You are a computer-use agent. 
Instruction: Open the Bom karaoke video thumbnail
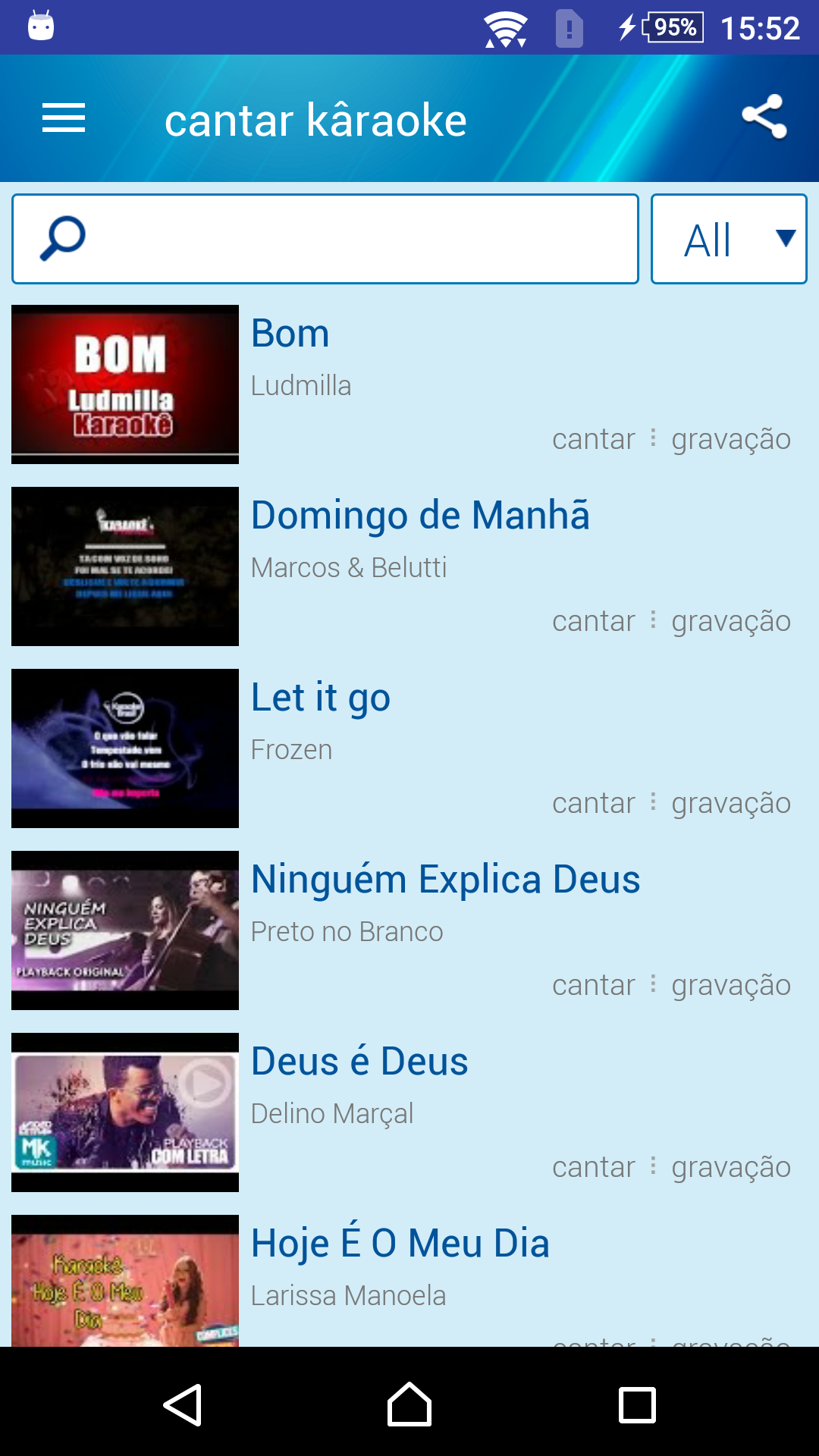pyautogui.click(x=125, y=384)
